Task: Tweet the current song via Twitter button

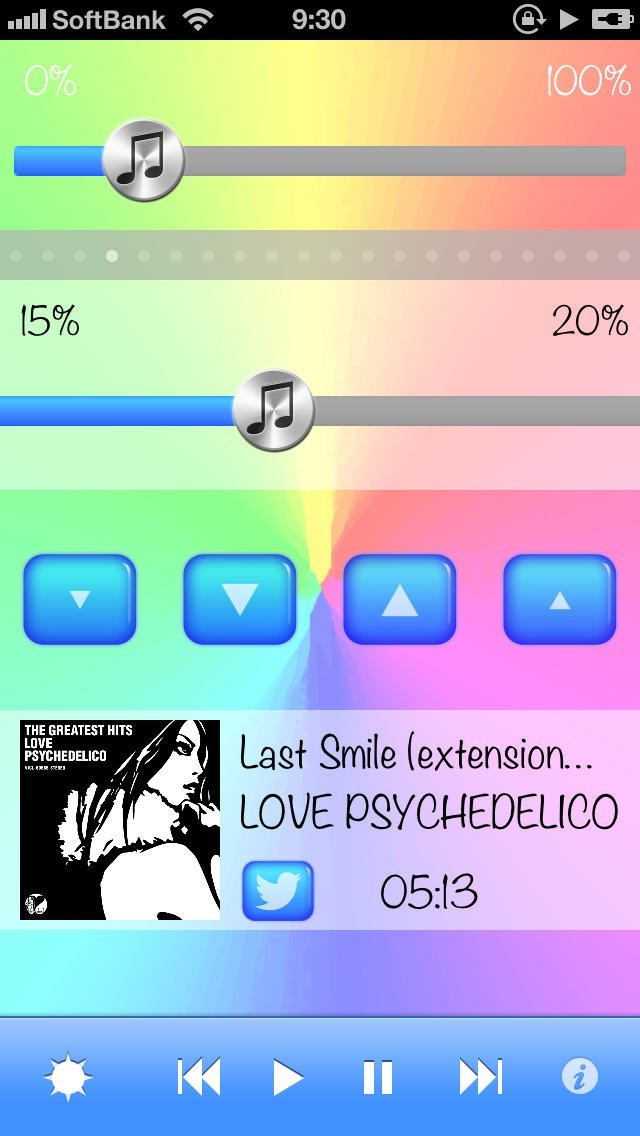Action: coord(278,890)
